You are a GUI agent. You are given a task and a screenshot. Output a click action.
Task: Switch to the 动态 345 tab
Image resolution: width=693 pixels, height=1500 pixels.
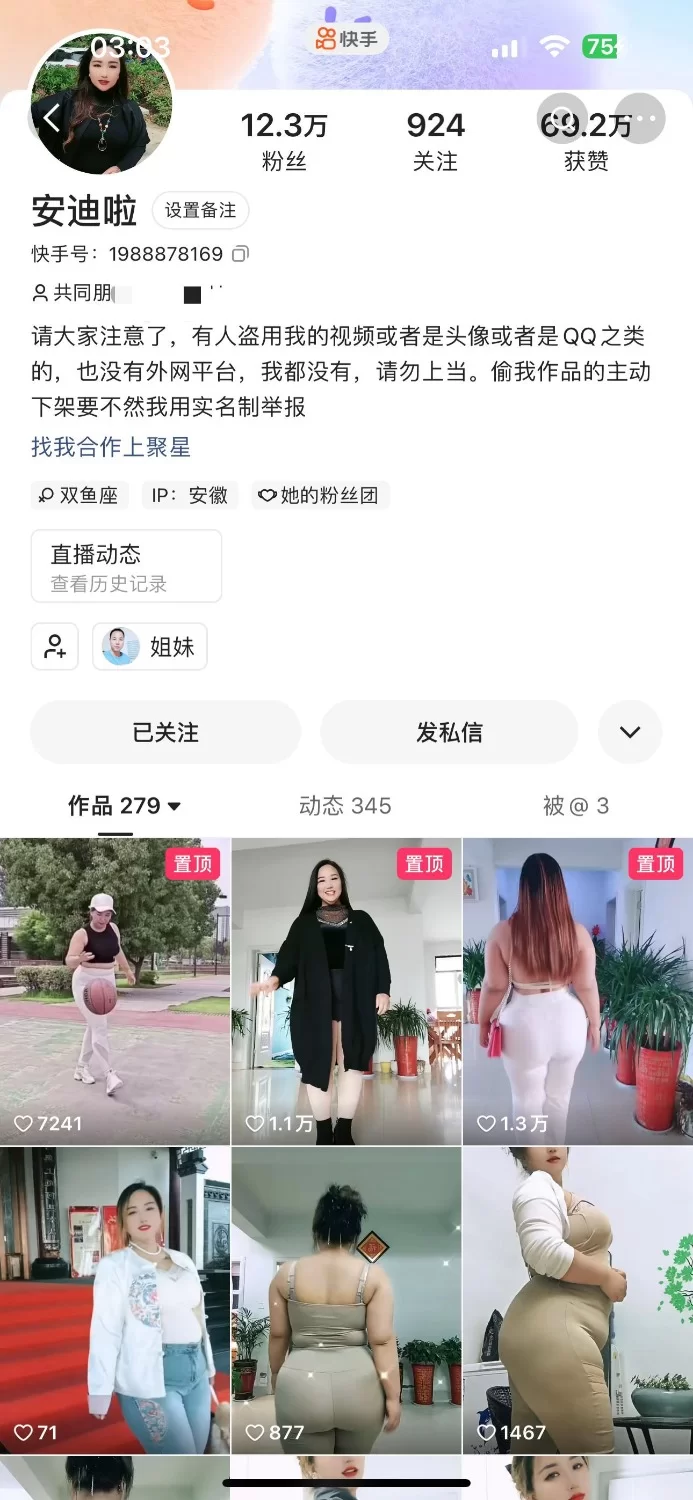(x=345, y=806)
